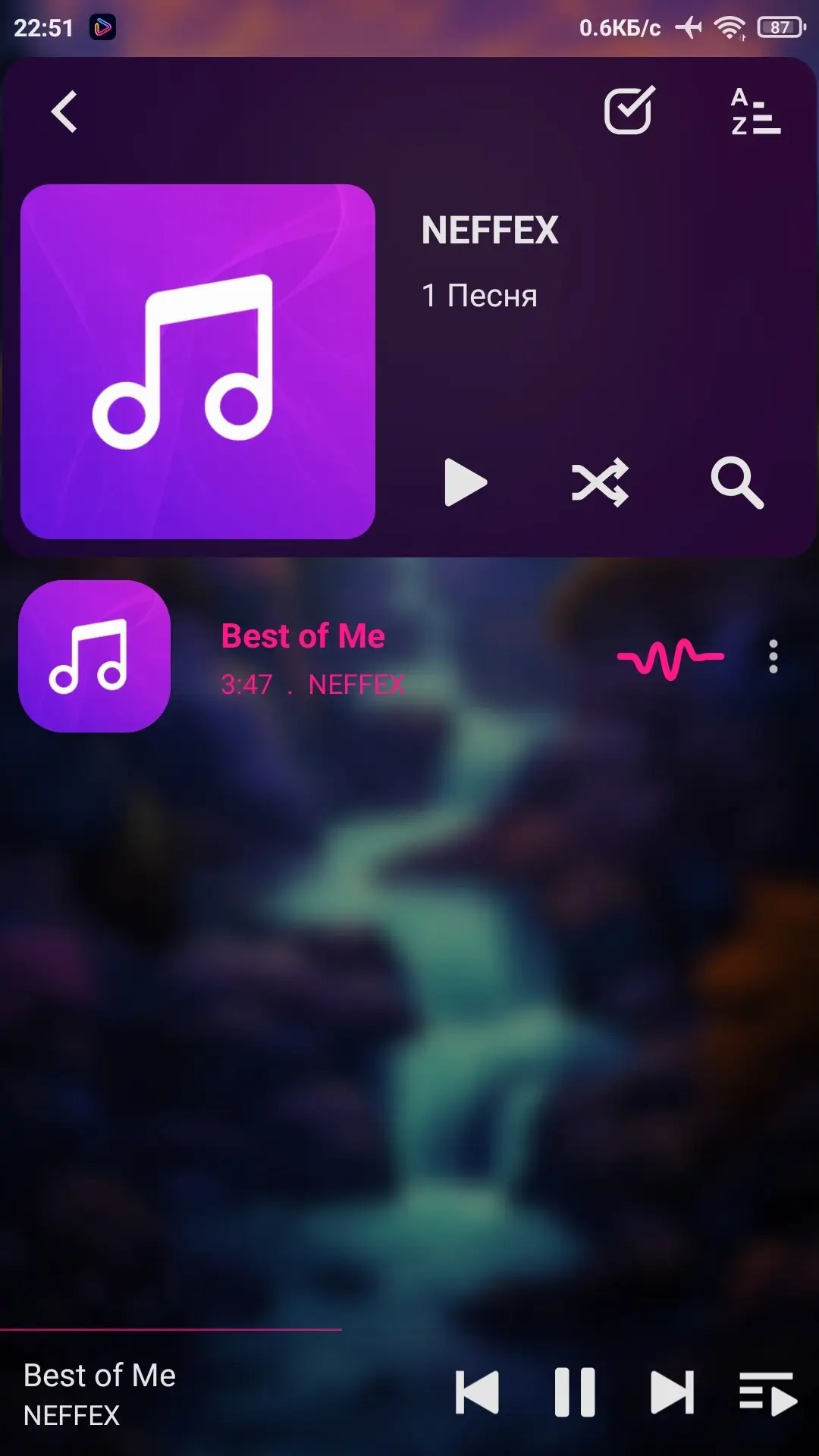This screenshot has height=1456, width=819.
Task: Play all NEFFEX songs
Action: point(464,482)
